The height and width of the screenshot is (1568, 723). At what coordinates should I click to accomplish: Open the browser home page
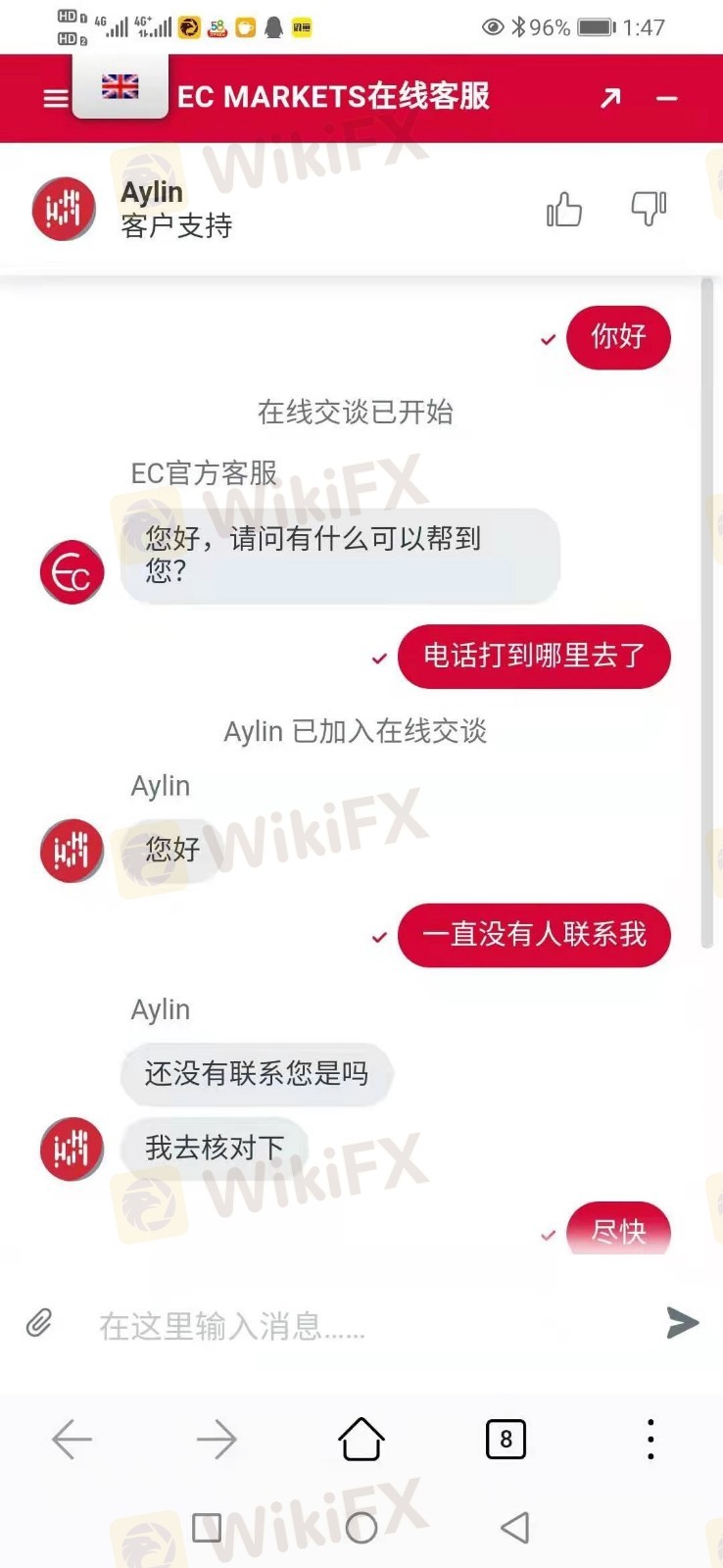pyautogui.click(x=361, y=1439)
